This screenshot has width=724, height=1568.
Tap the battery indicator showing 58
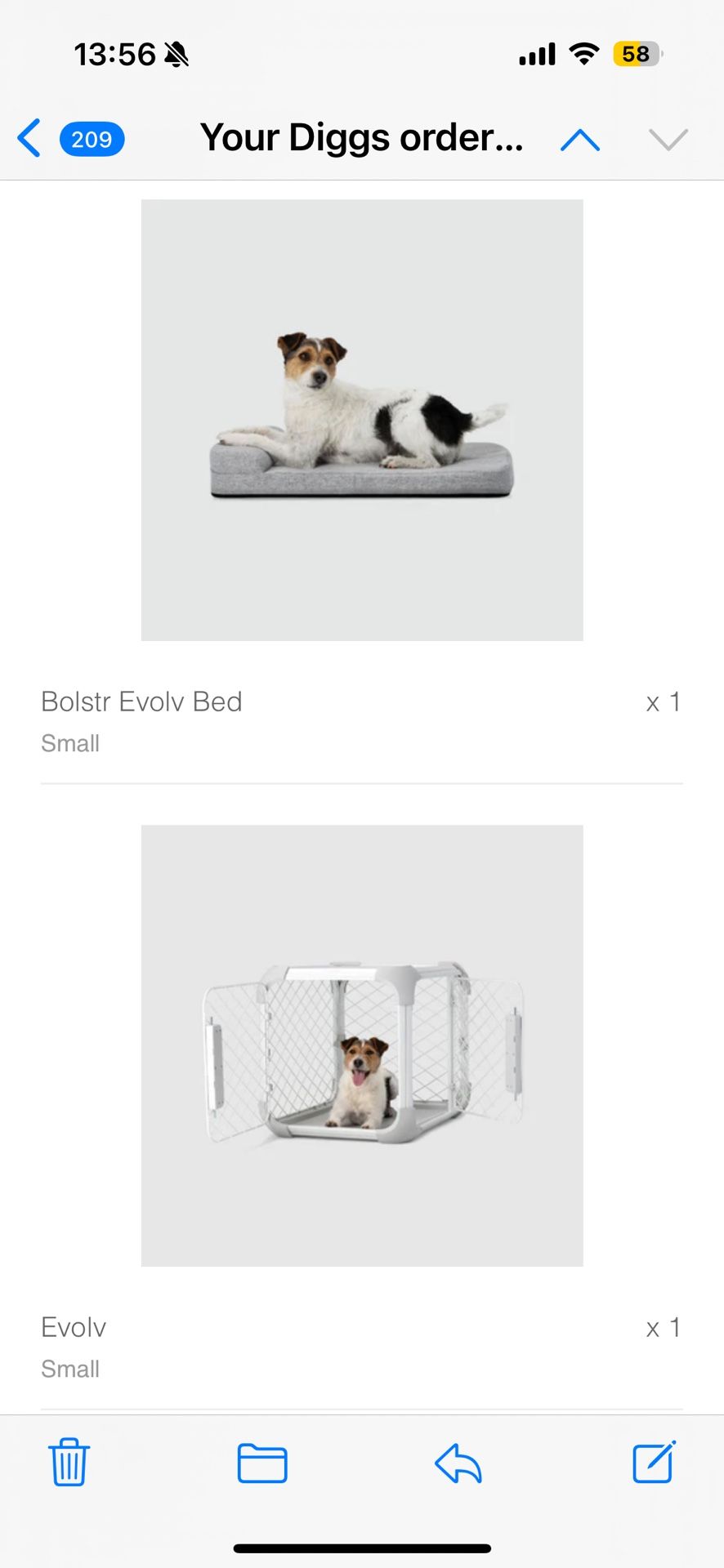coord(636,53)
